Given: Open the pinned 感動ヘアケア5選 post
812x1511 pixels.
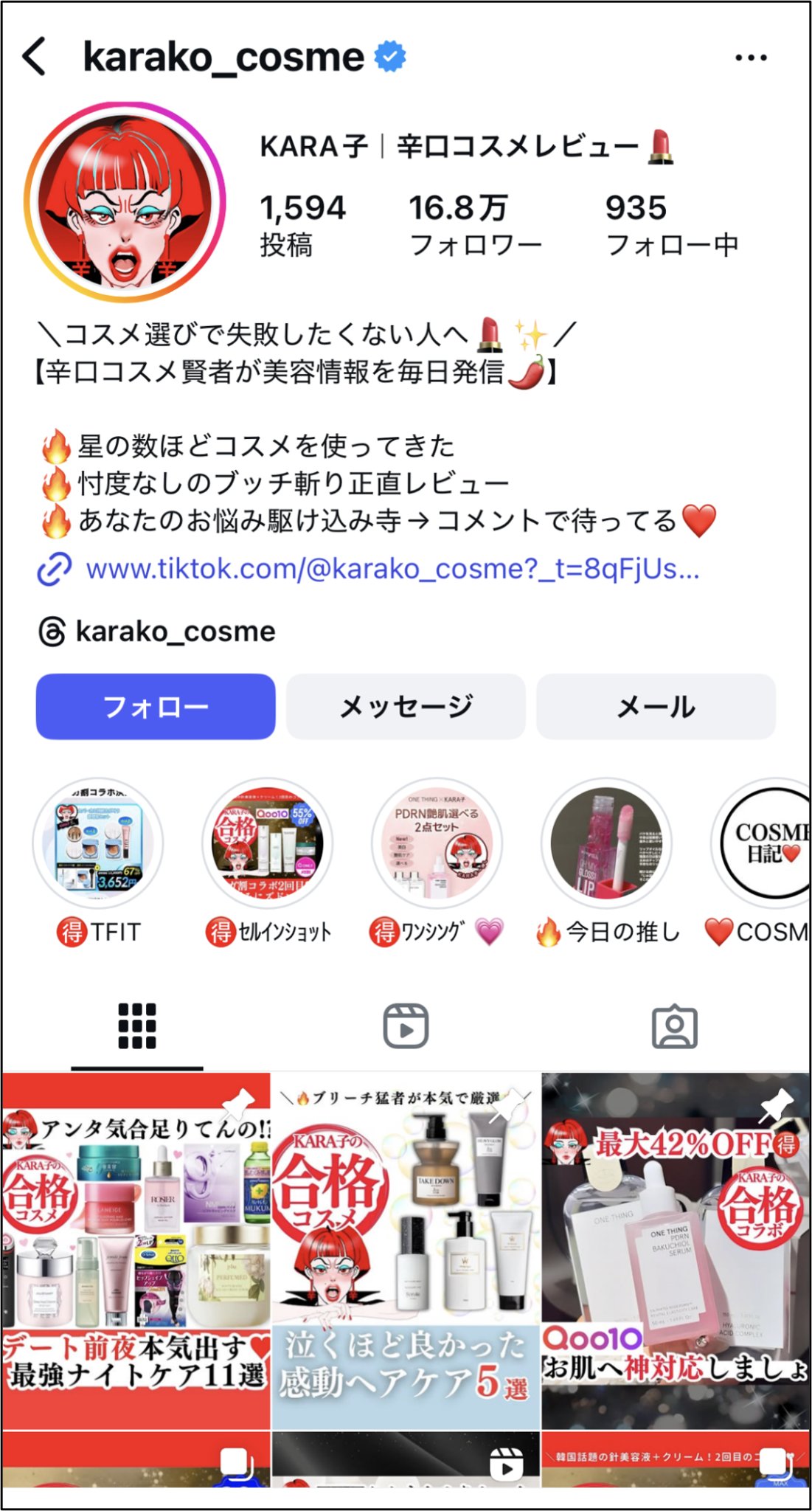Looking at the screenshot, I should [406, 1251].
